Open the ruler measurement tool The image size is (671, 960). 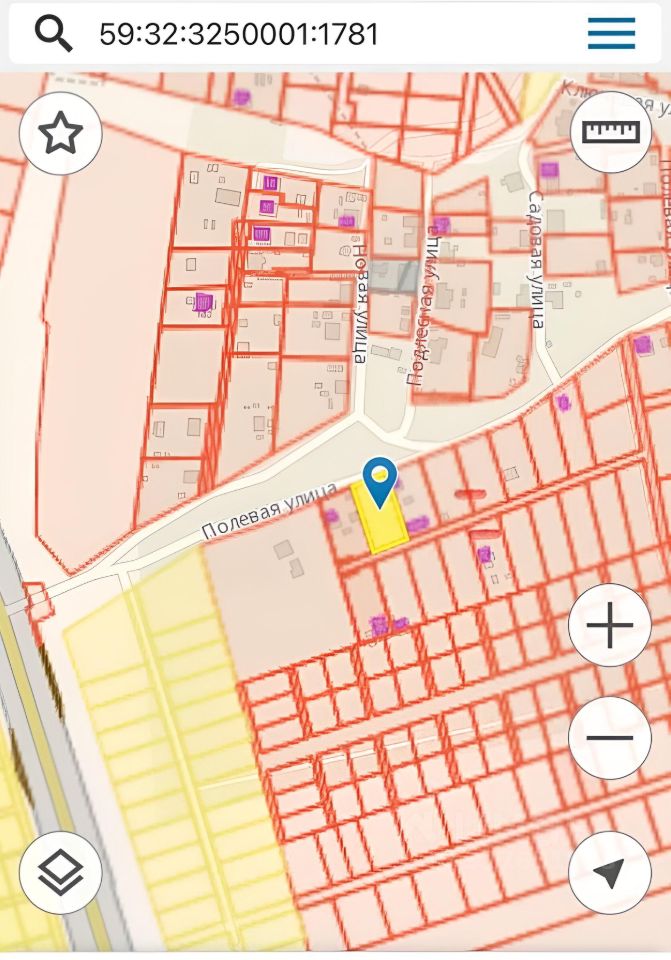610,133
